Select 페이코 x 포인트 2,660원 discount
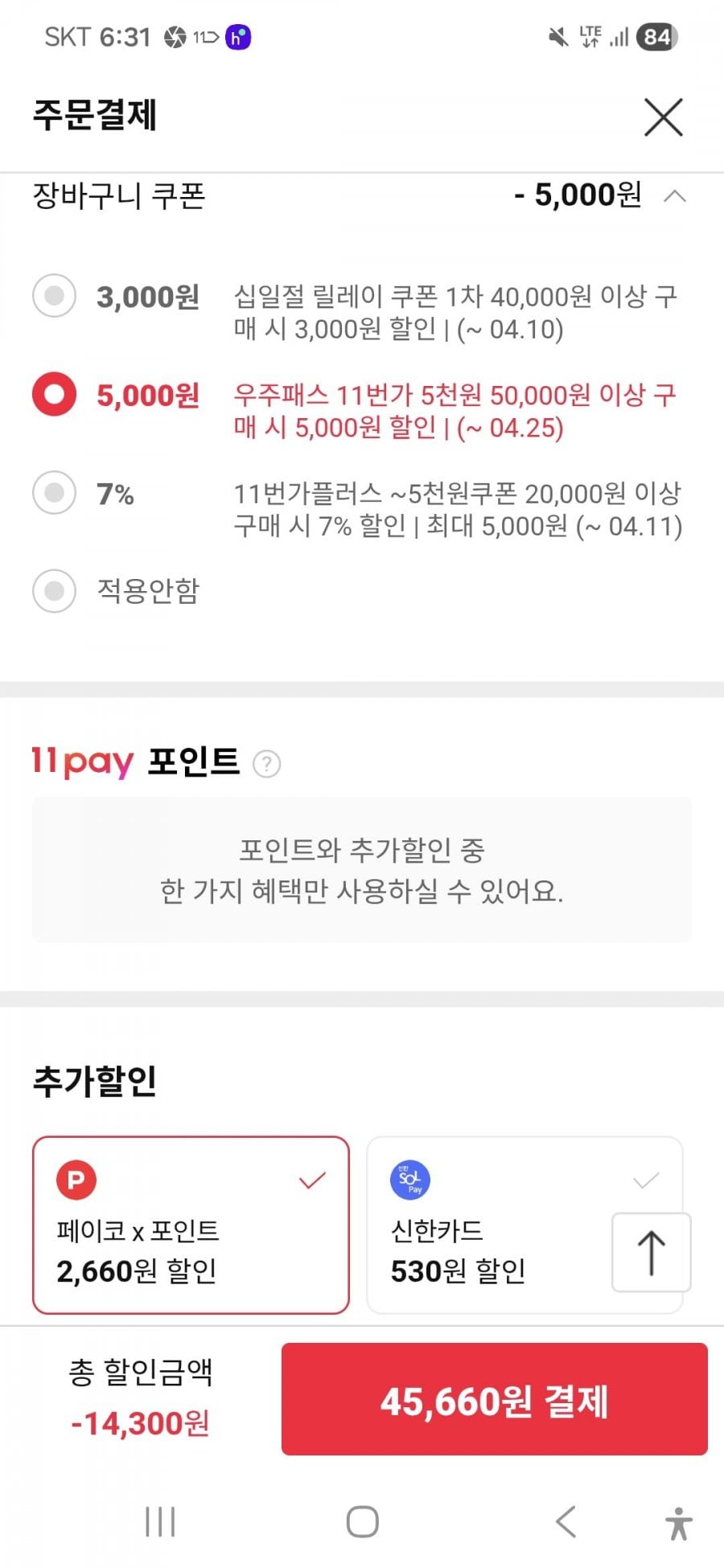This screenshot has width=724, height=1568. point(191,1225)
